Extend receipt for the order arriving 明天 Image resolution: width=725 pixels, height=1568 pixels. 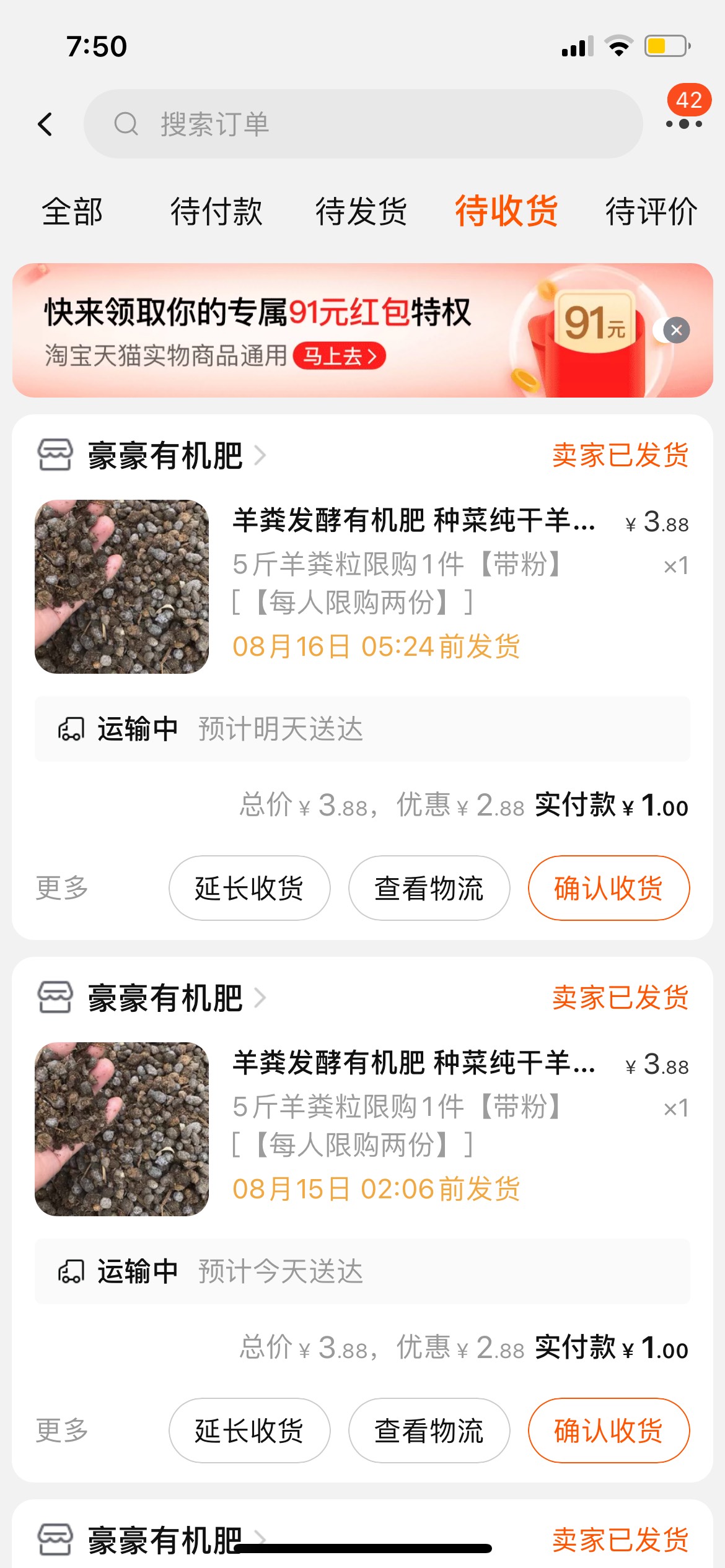coord(249,888)
